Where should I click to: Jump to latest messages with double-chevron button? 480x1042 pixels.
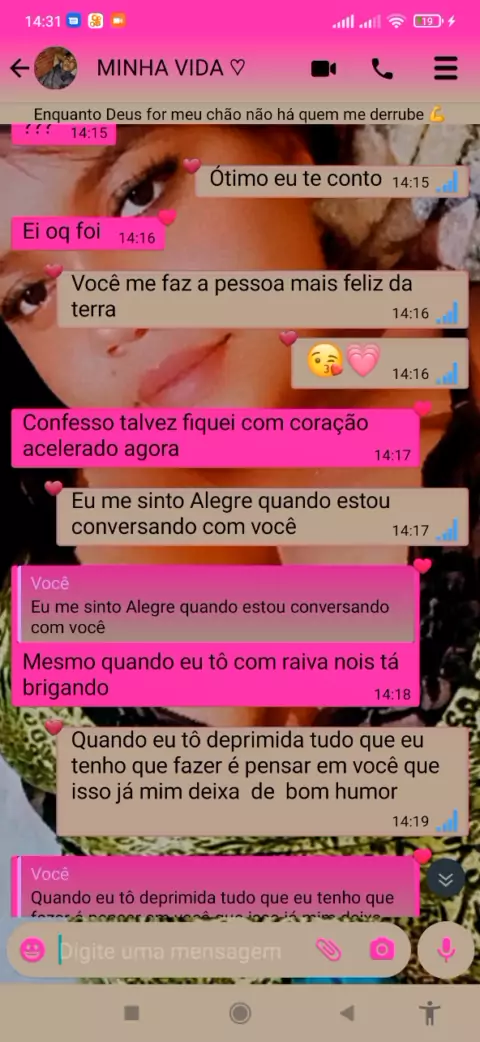(445, 879)
